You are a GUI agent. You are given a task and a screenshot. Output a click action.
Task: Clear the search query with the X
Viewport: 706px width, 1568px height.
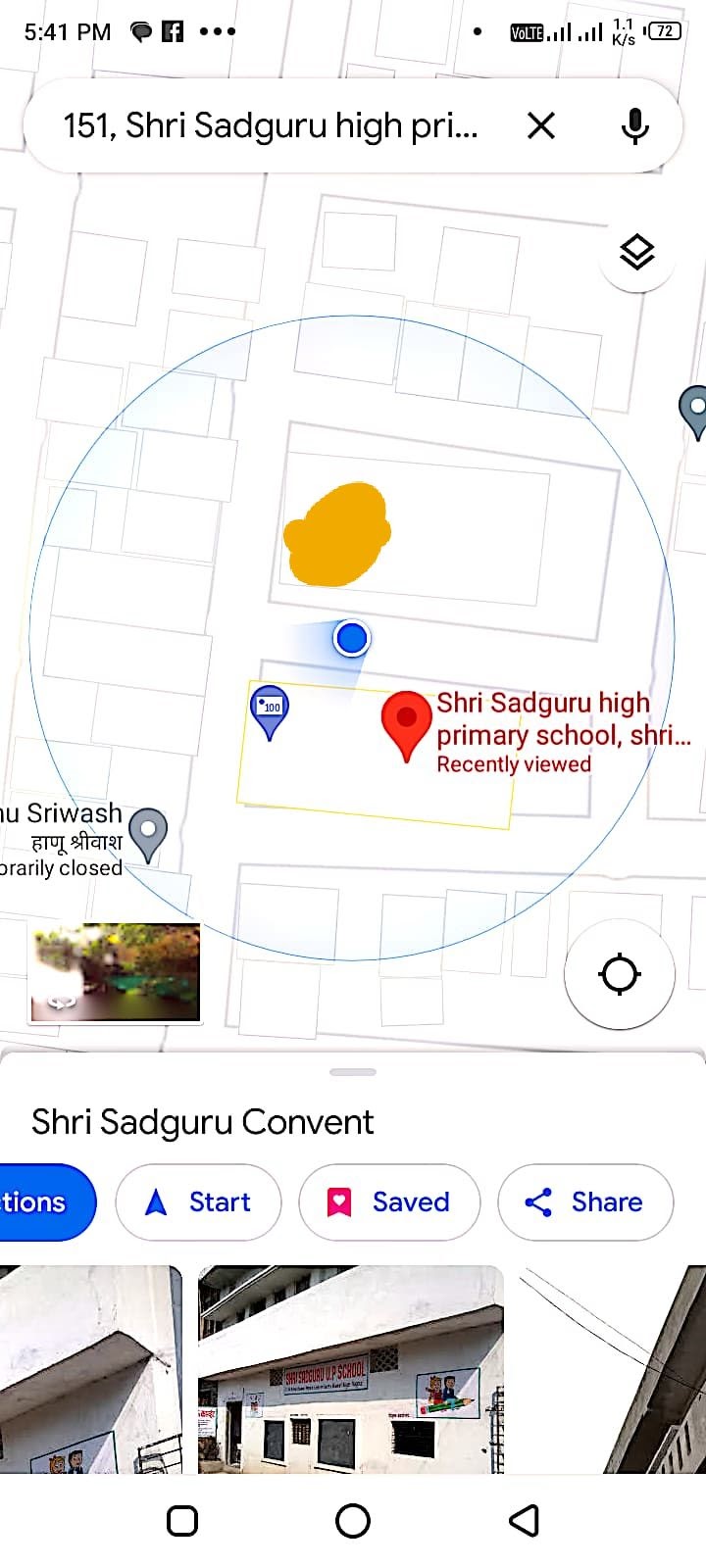(541, 126)
